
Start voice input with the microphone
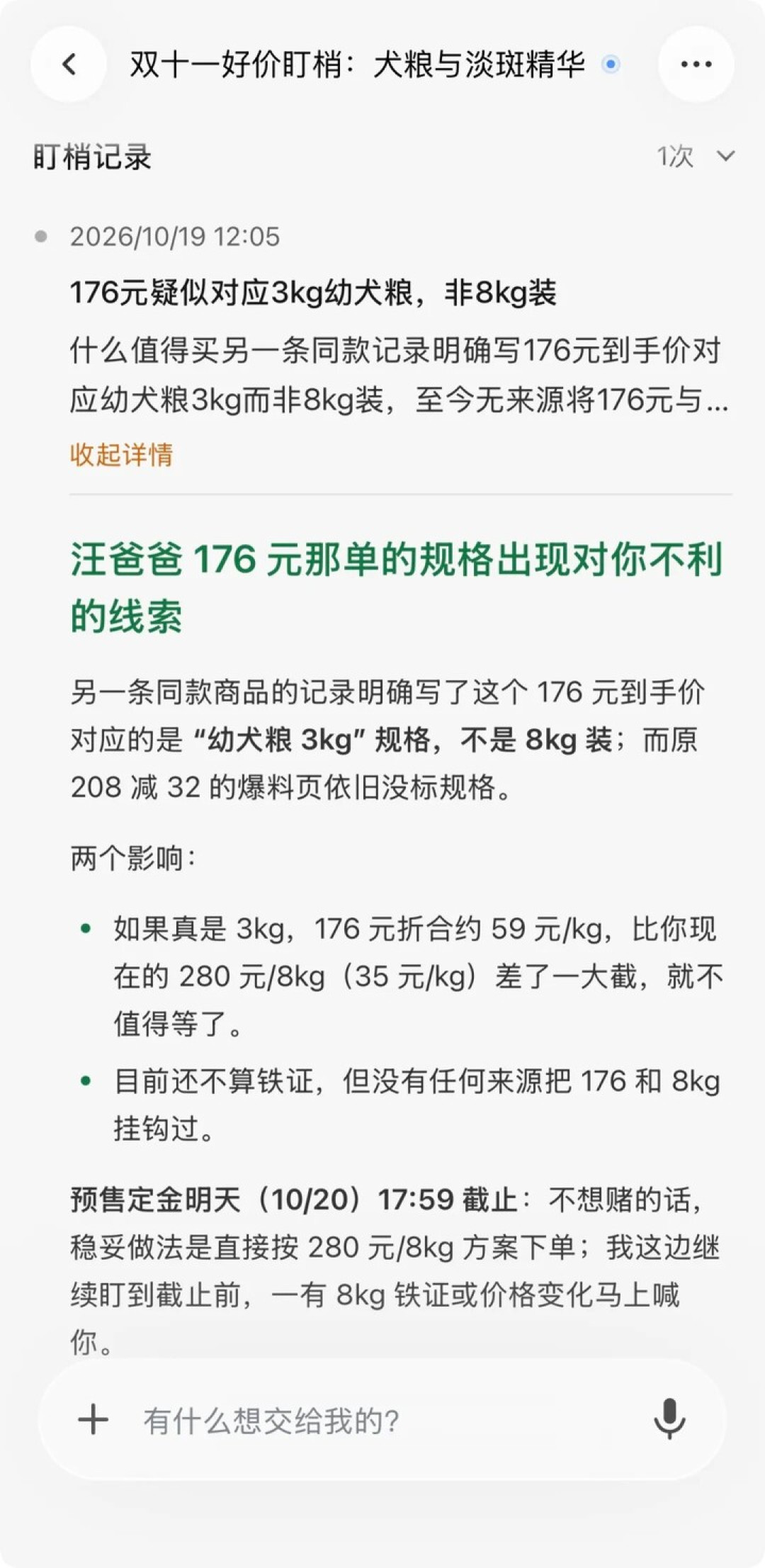[669, 1418]
